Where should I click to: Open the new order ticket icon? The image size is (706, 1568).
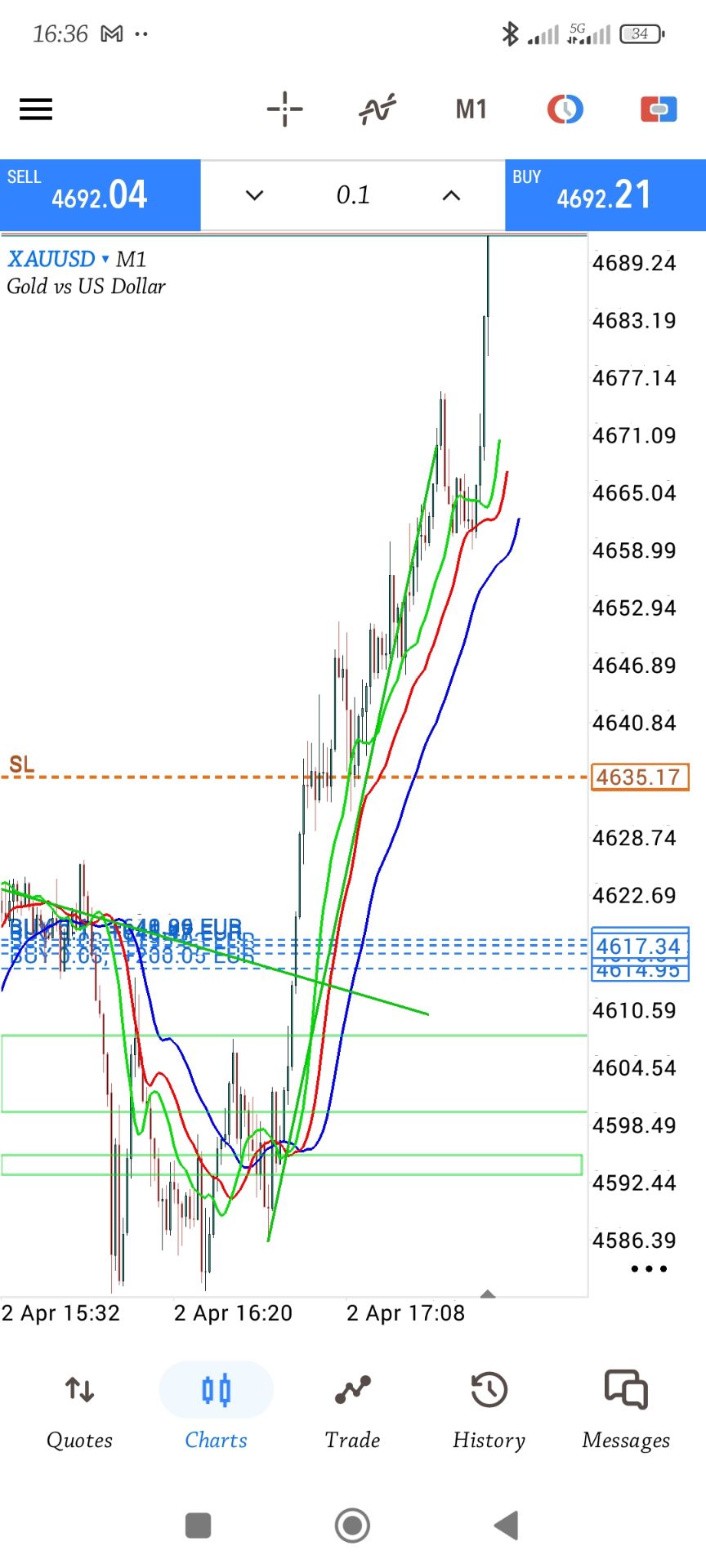point(659,109)
